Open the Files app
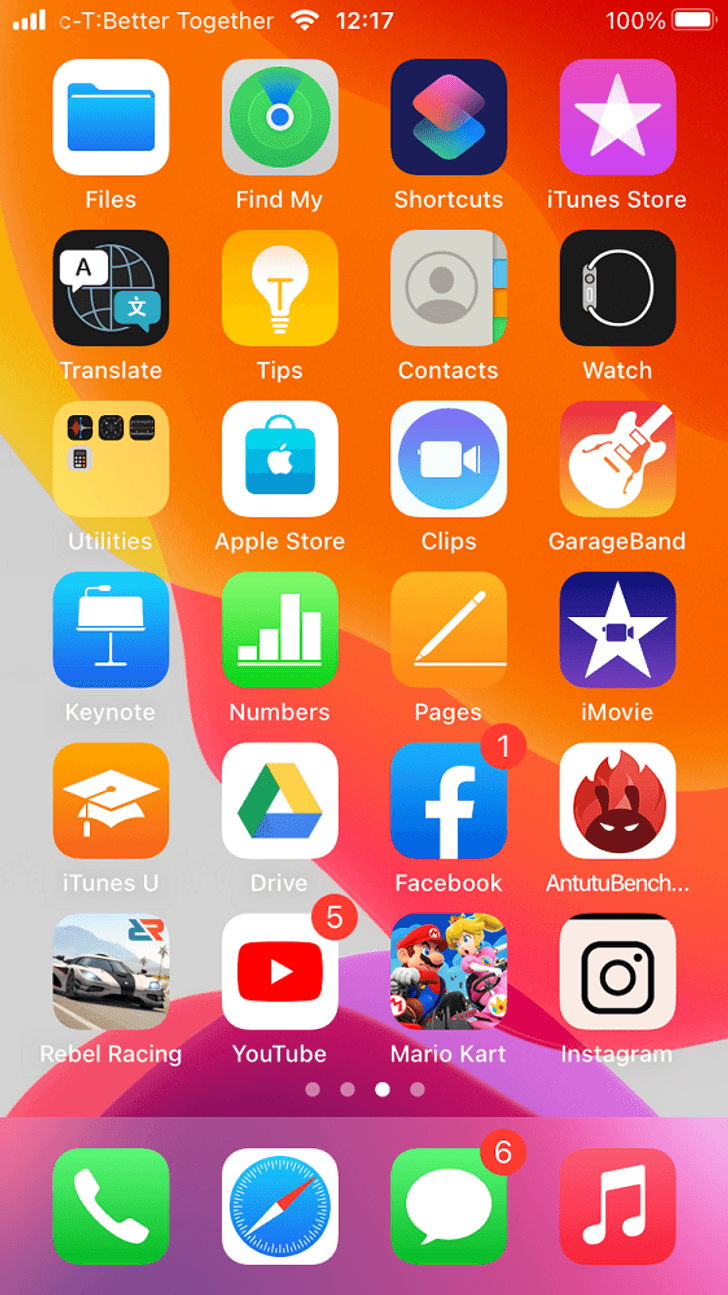The width and height of the screenshot is (728, 1295). pyautogui.click(x=111, y=117)
